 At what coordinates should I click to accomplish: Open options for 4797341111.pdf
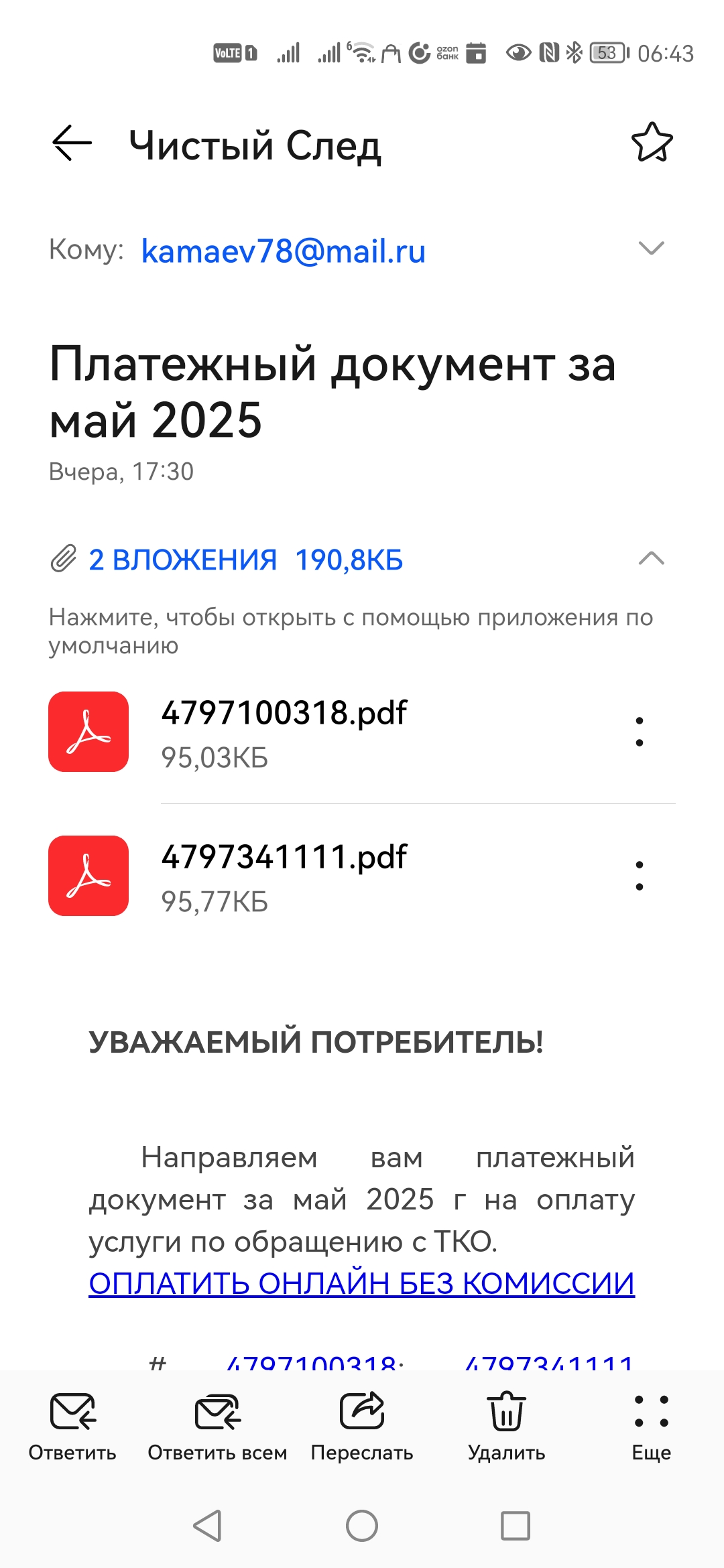click(640, 876)
